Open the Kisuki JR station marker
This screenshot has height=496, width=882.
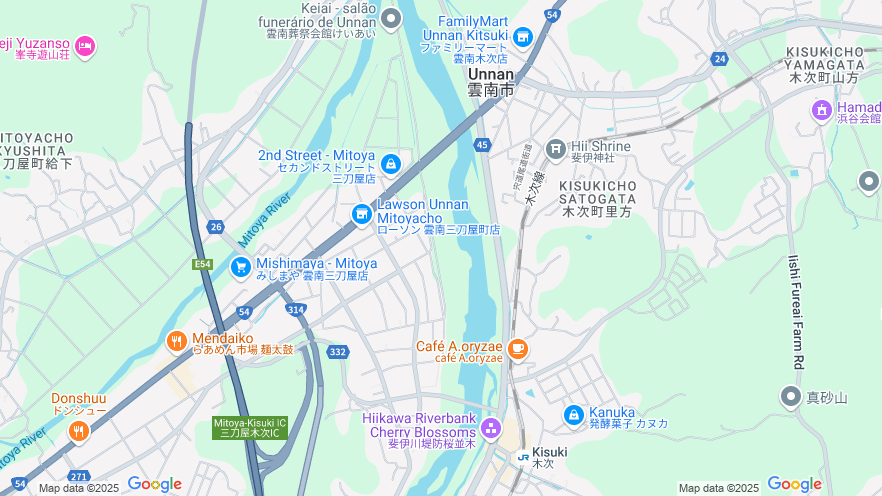click(522, 457)
